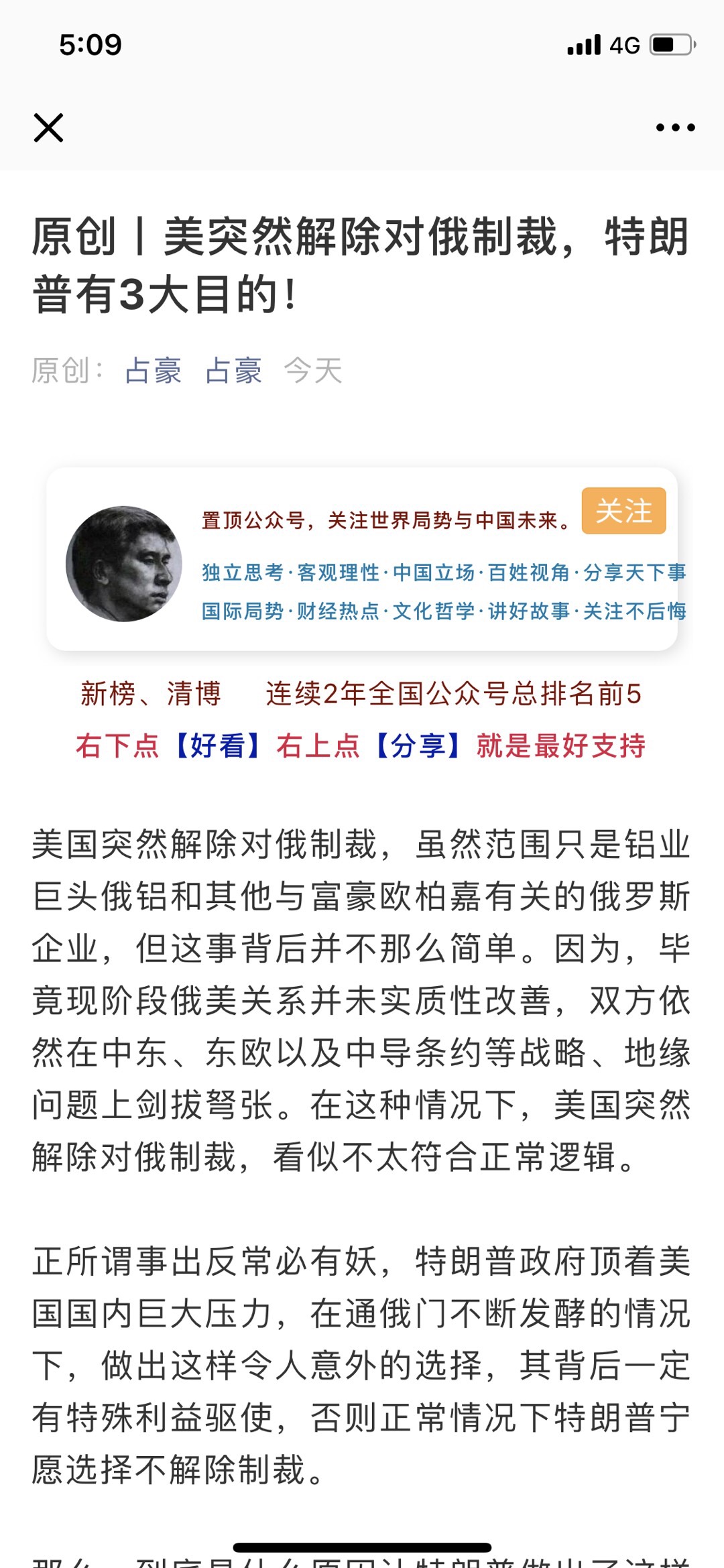Open the first 占豪 author link

[x=154, y=371]
